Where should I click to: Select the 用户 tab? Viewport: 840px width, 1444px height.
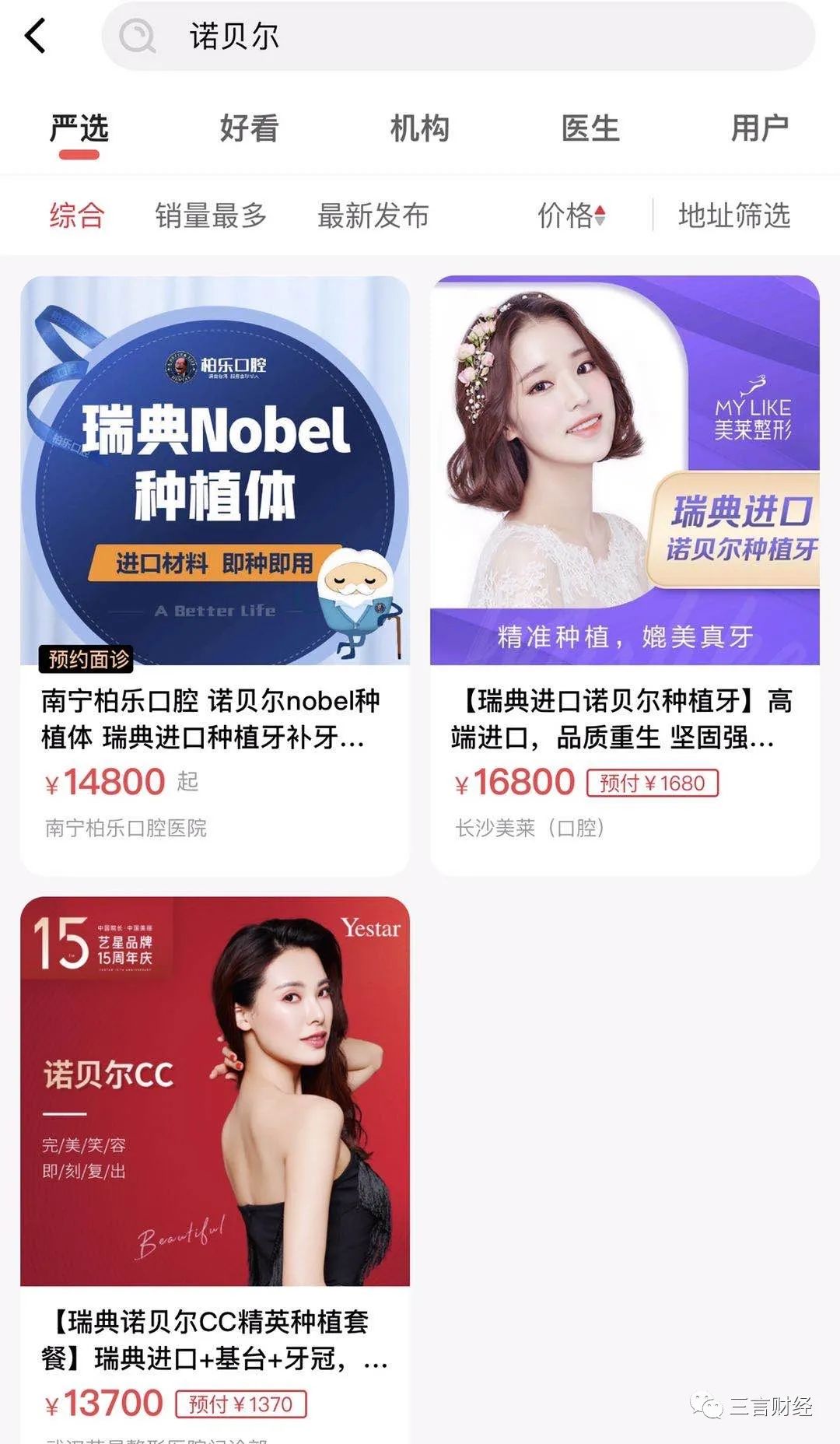point(760,128)
